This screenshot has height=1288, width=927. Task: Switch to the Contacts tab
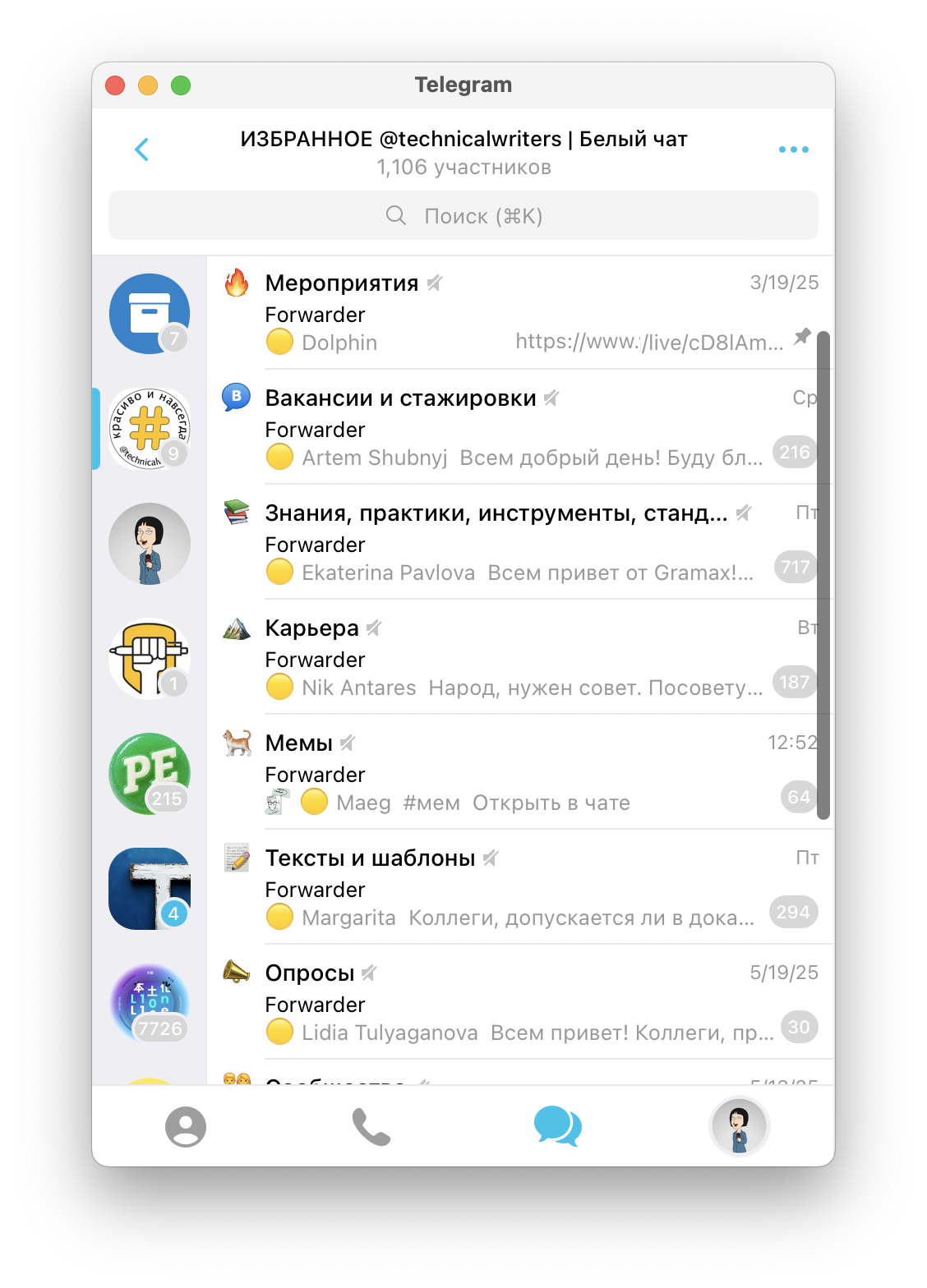tap(186, 1126)
